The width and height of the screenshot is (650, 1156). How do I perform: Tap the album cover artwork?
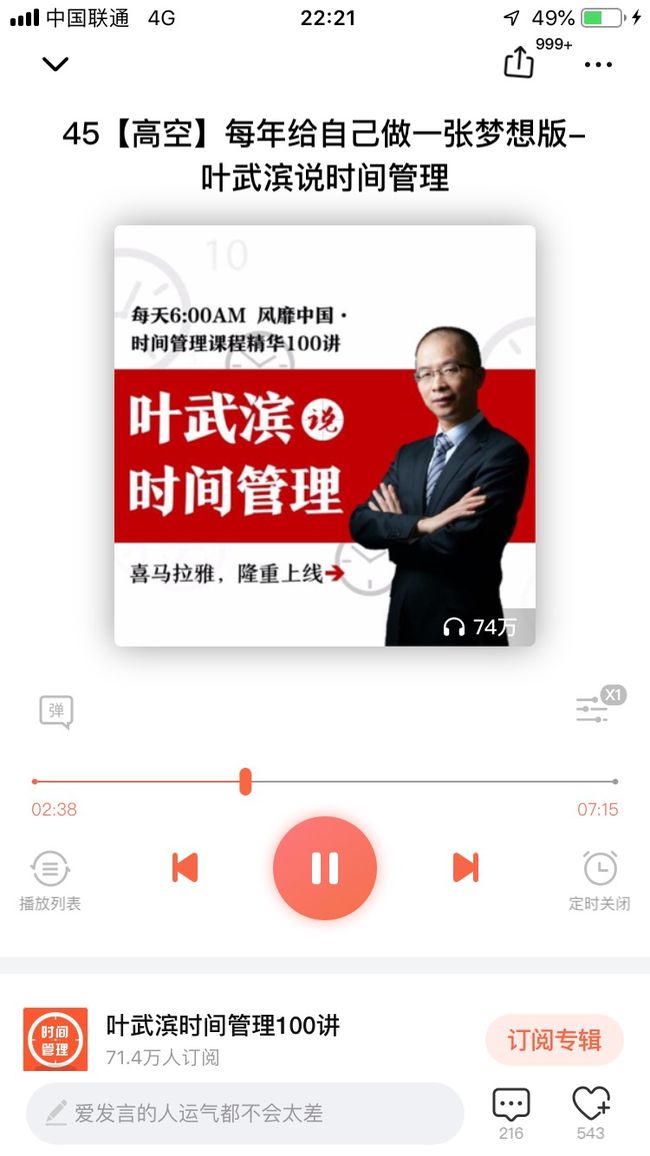click(325, 436)
